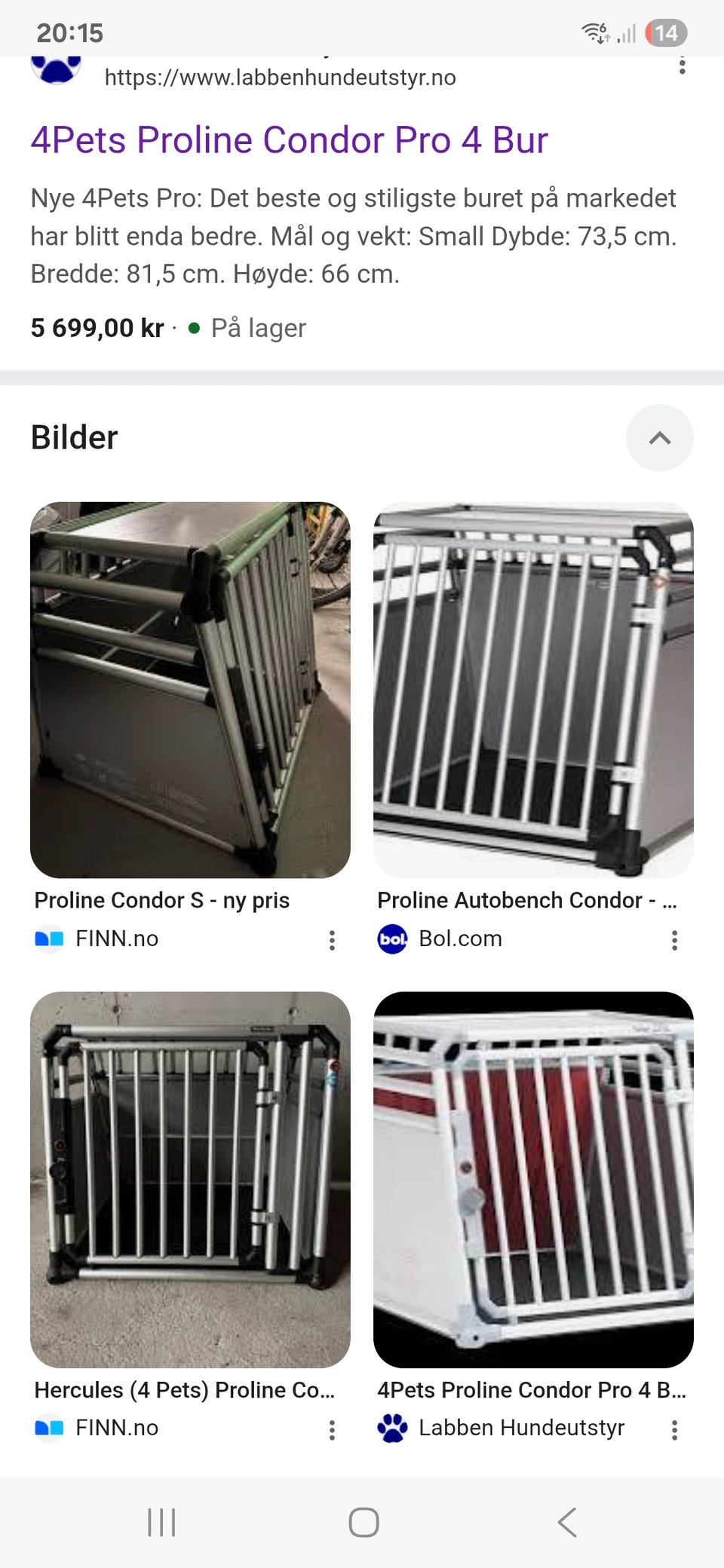Click the Bol.com logo icon

coord(391,939)
